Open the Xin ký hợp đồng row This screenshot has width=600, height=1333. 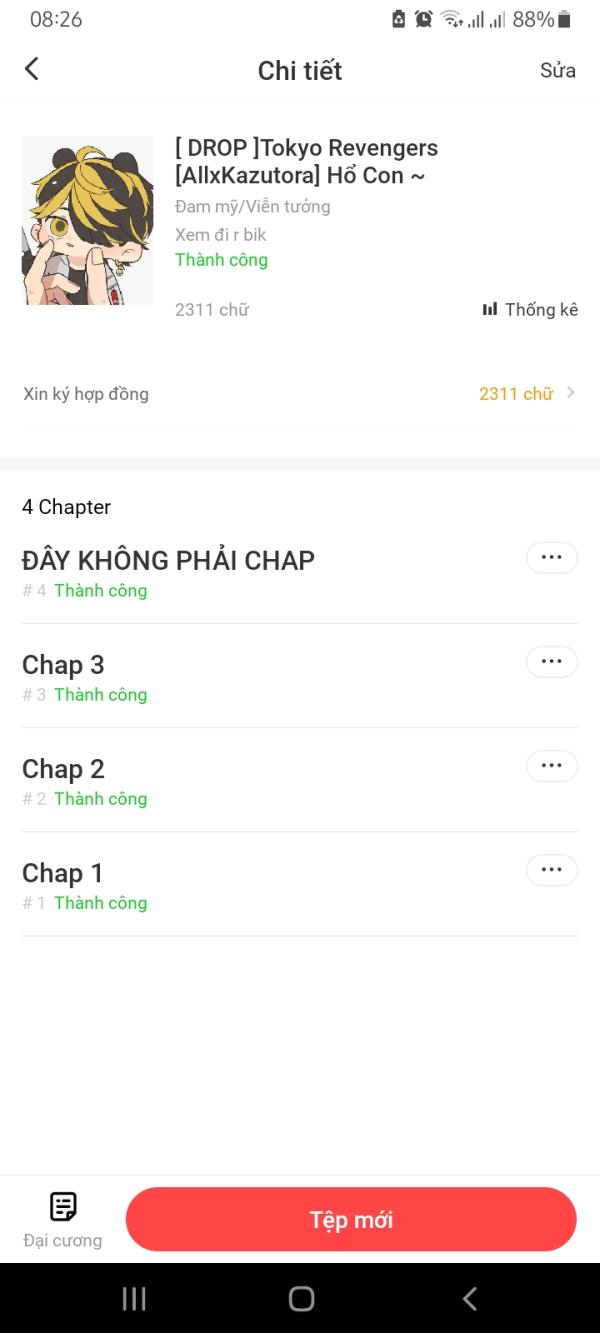[x=300, y=394]
